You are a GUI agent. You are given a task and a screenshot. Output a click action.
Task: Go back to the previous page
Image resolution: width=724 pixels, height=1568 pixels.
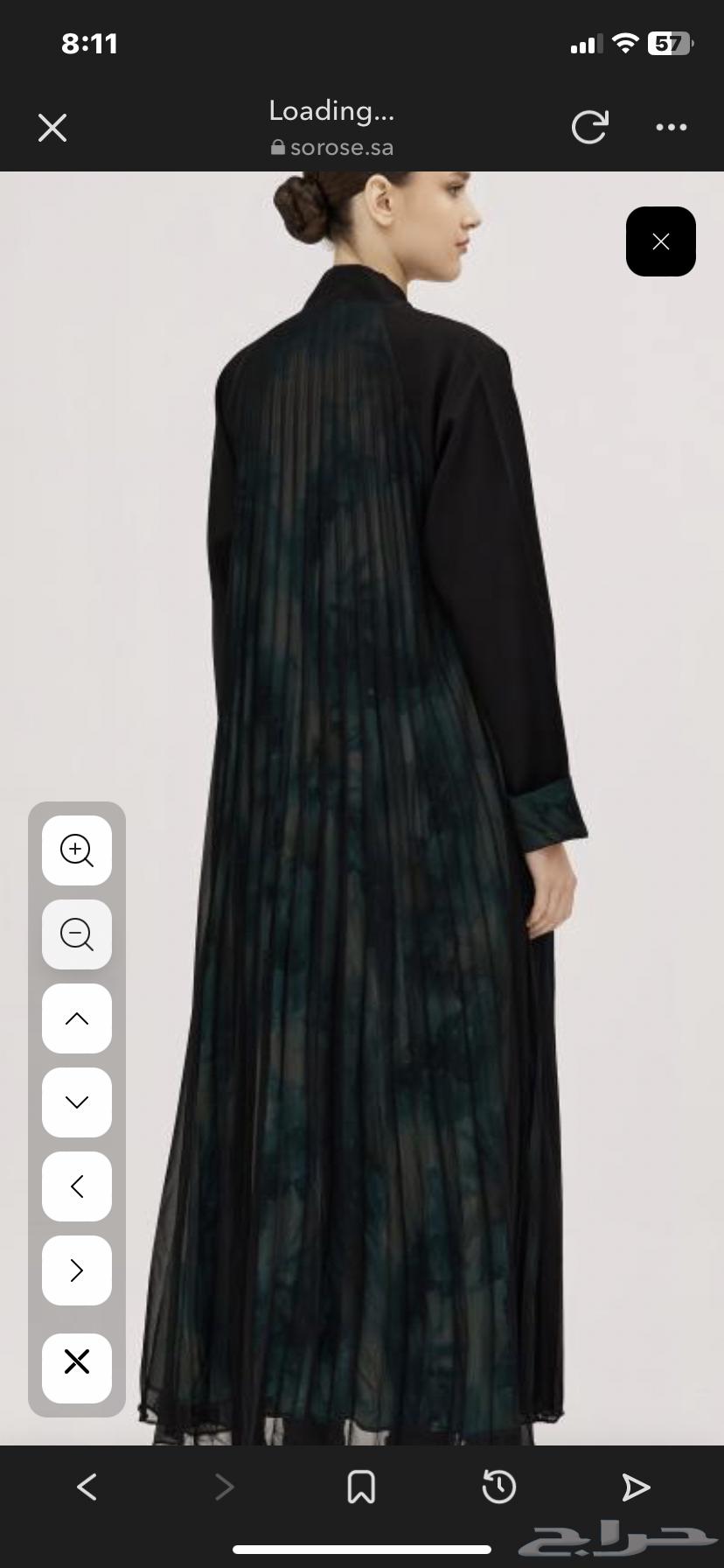pyautogui.click(x=87, y=1487)
